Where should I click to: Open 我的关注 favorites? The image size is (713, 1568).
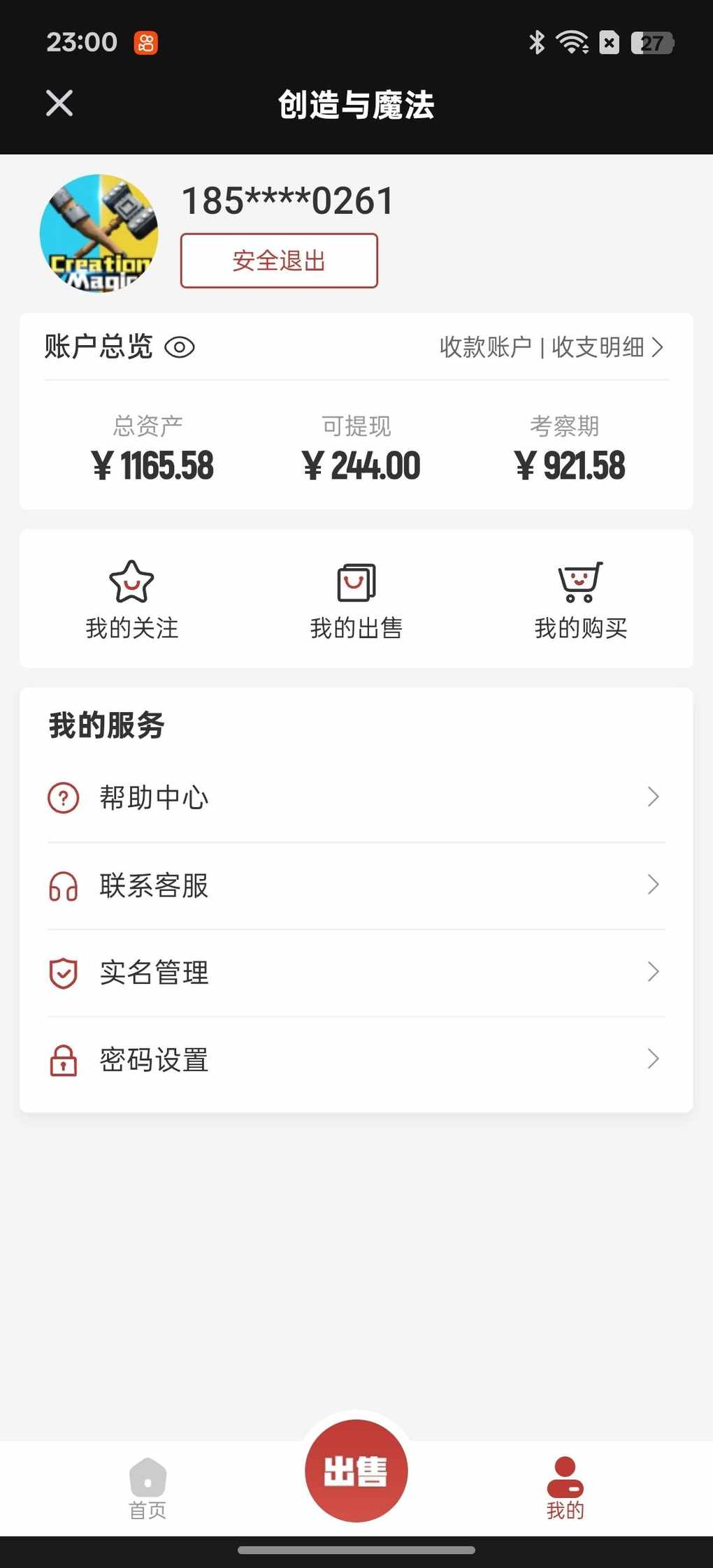(131, 600)
